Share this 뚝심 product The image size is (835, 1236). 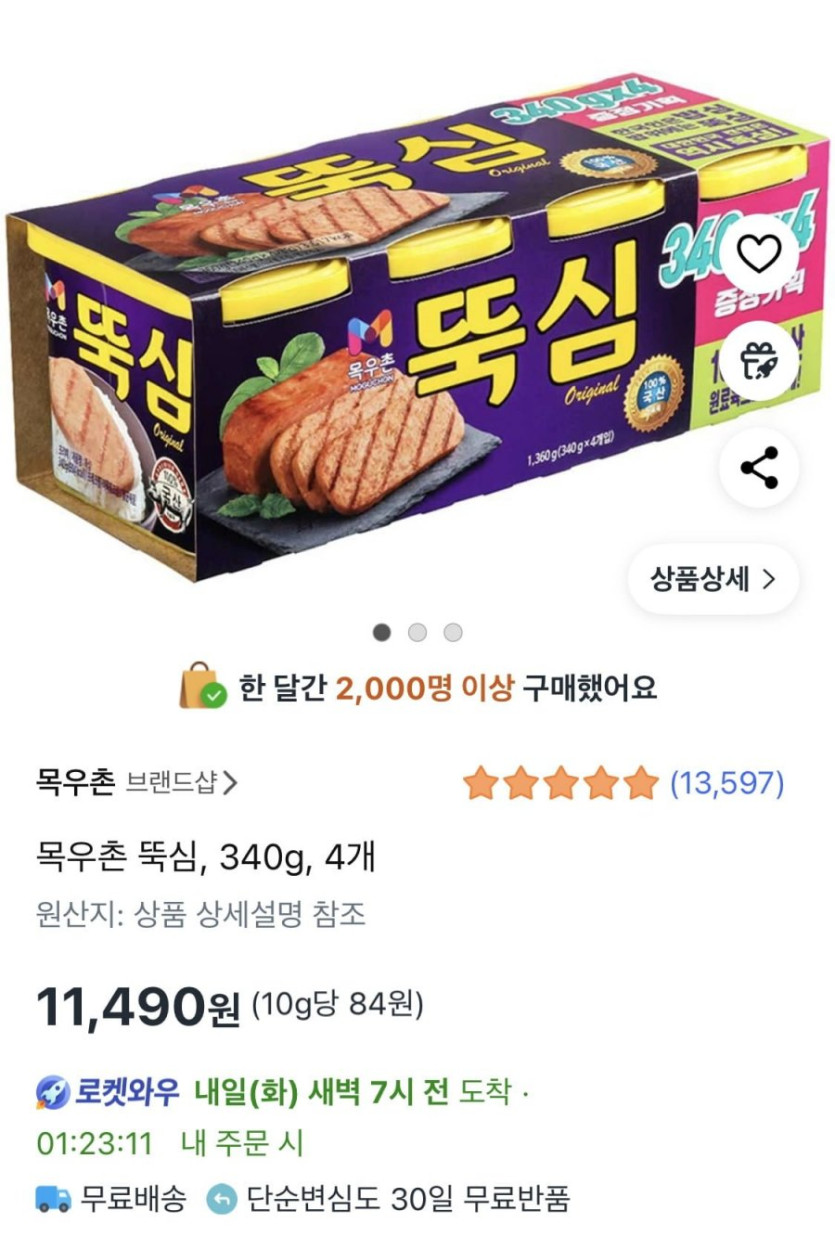759,469
